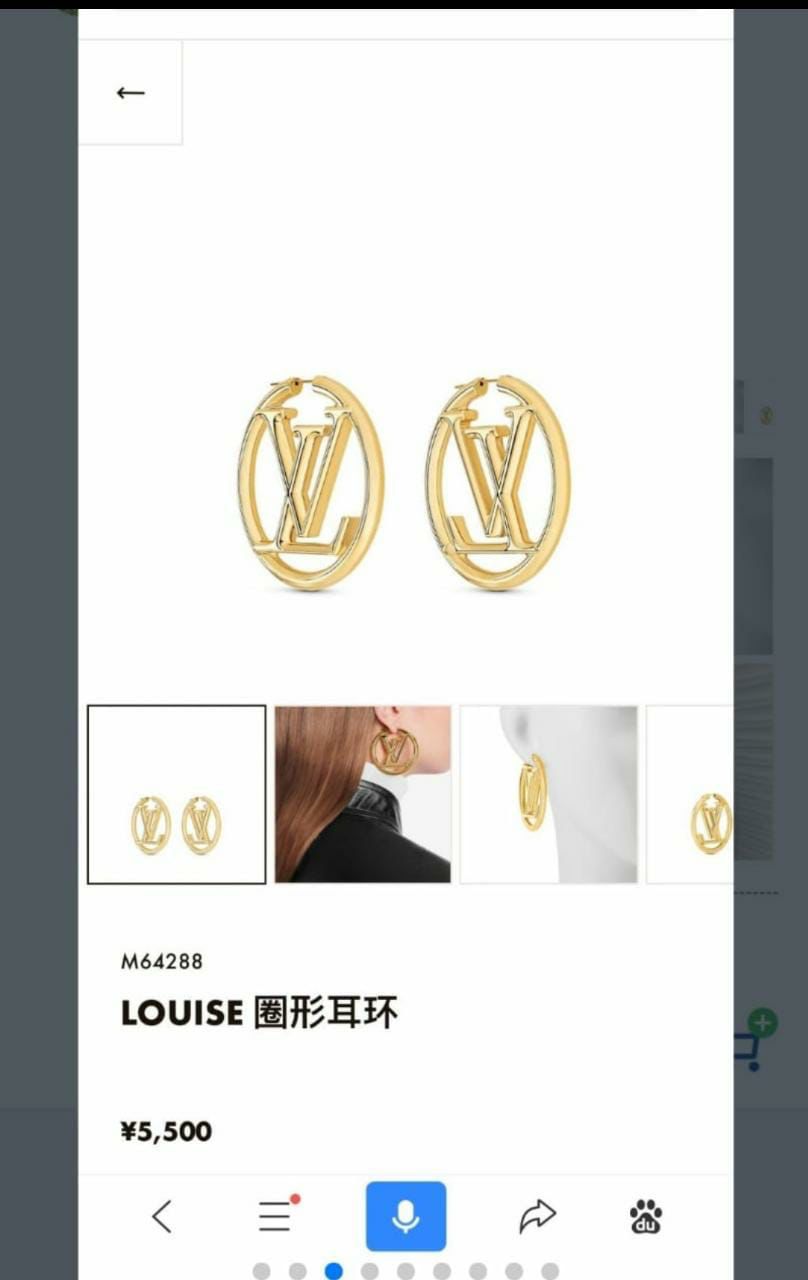Open the browser menu with red dot
Image resolution: width=808 pixels, height=1280 pixels.
(275, 1216)
